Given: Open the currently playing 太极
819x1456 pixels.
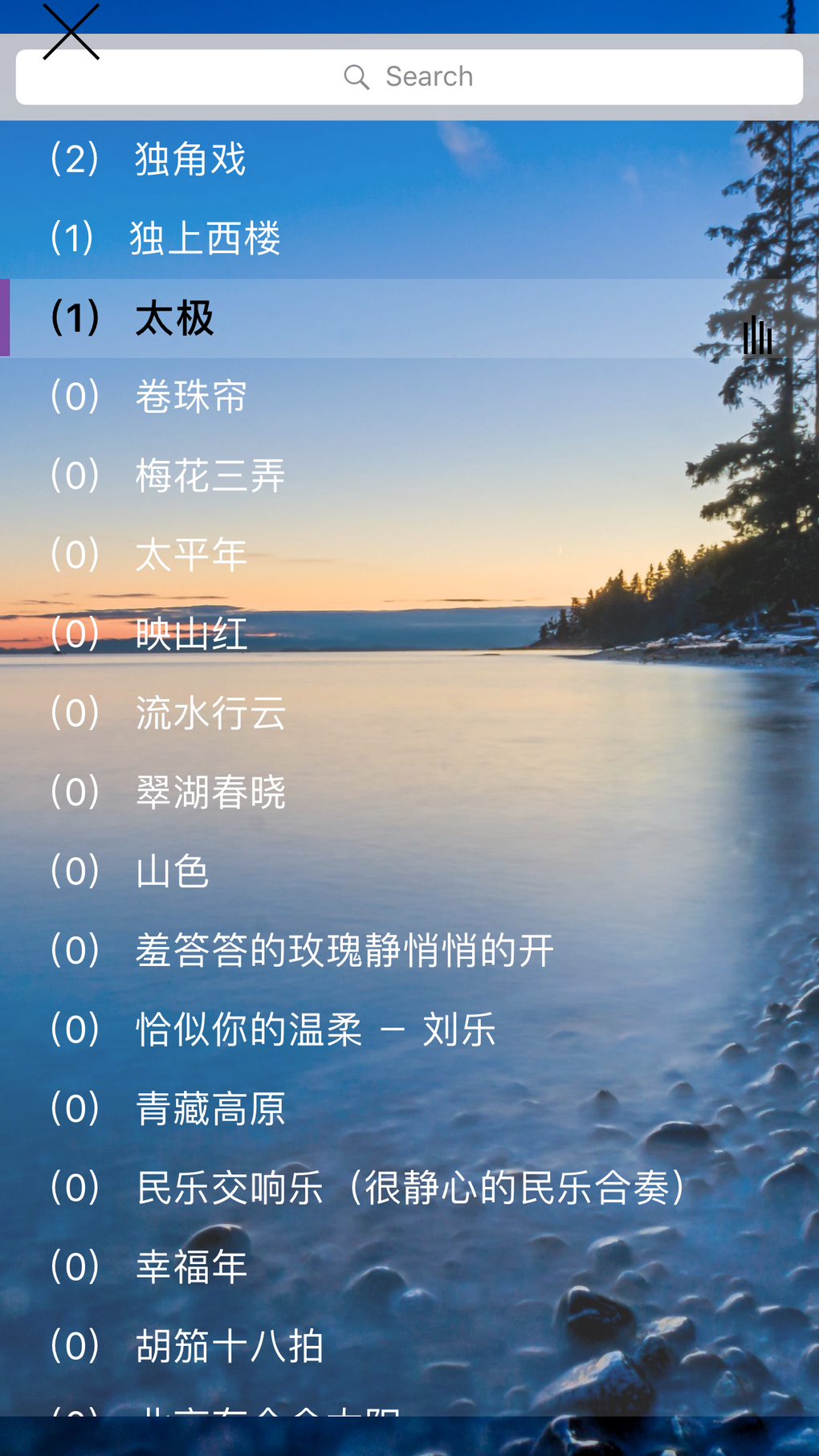Looking at the screenshot, I should pyautogui.click(x=409, y=318).
